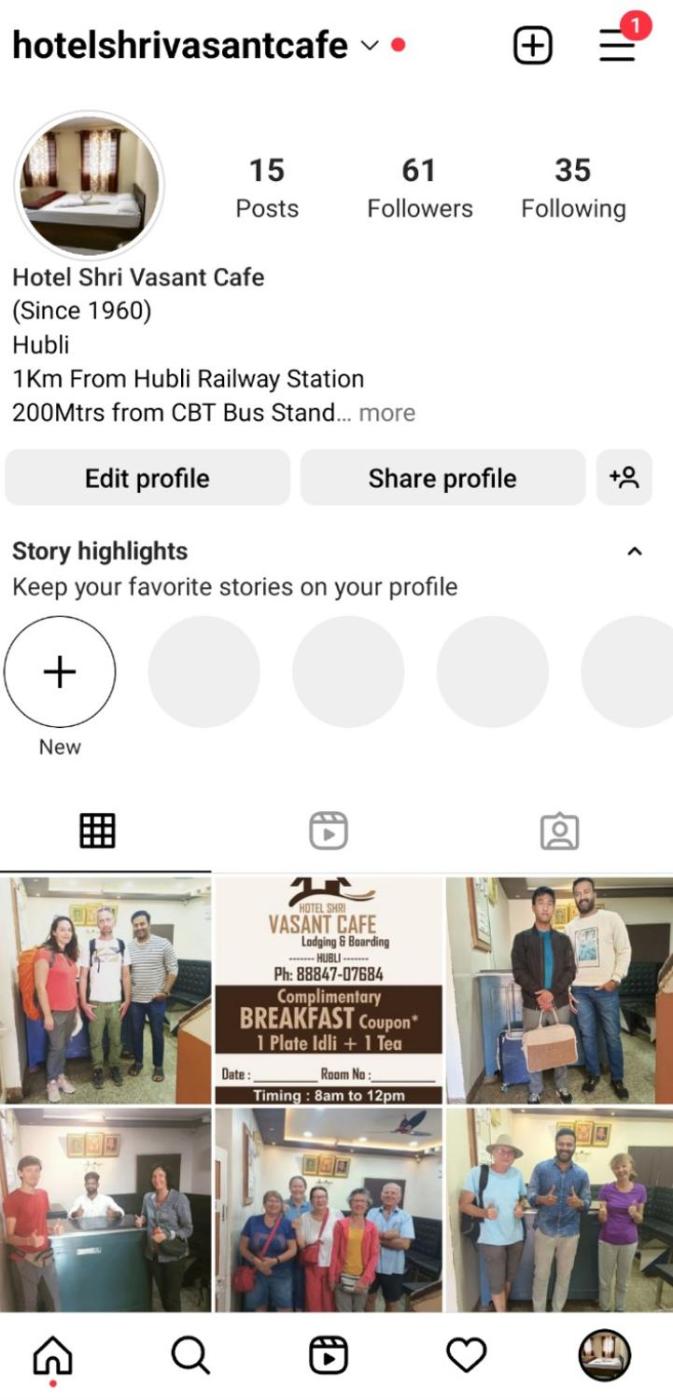Tap the Share profile button
The width and height of the screenshot is (673, 1400).
pos(442,478)
